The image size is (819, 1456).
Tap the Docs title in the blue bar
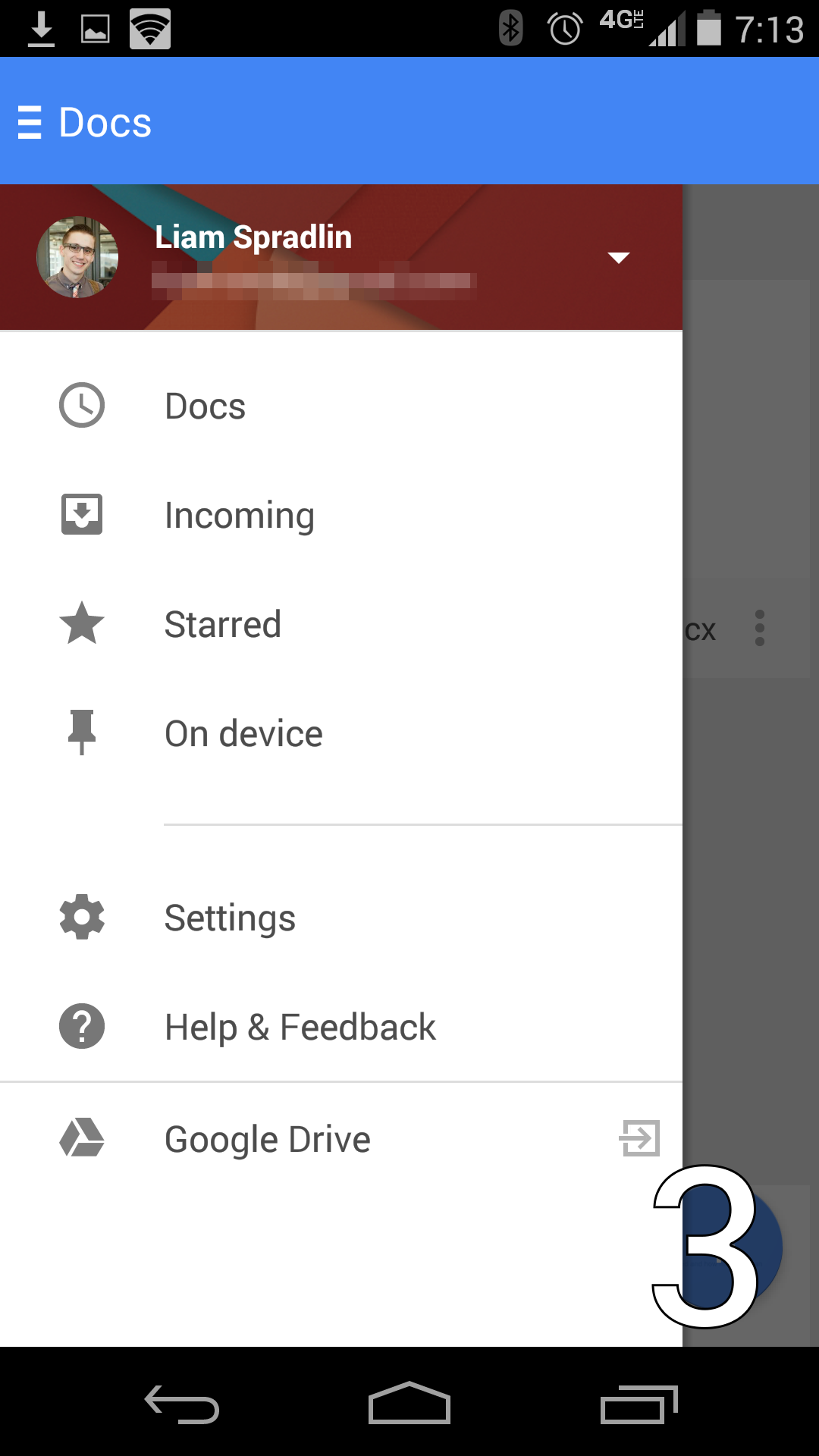104,121
